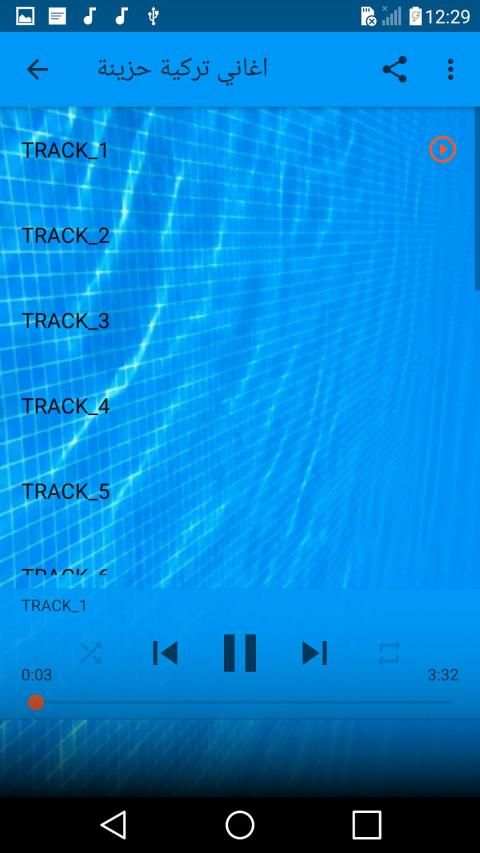Open the recent apps view

(367, 825)
